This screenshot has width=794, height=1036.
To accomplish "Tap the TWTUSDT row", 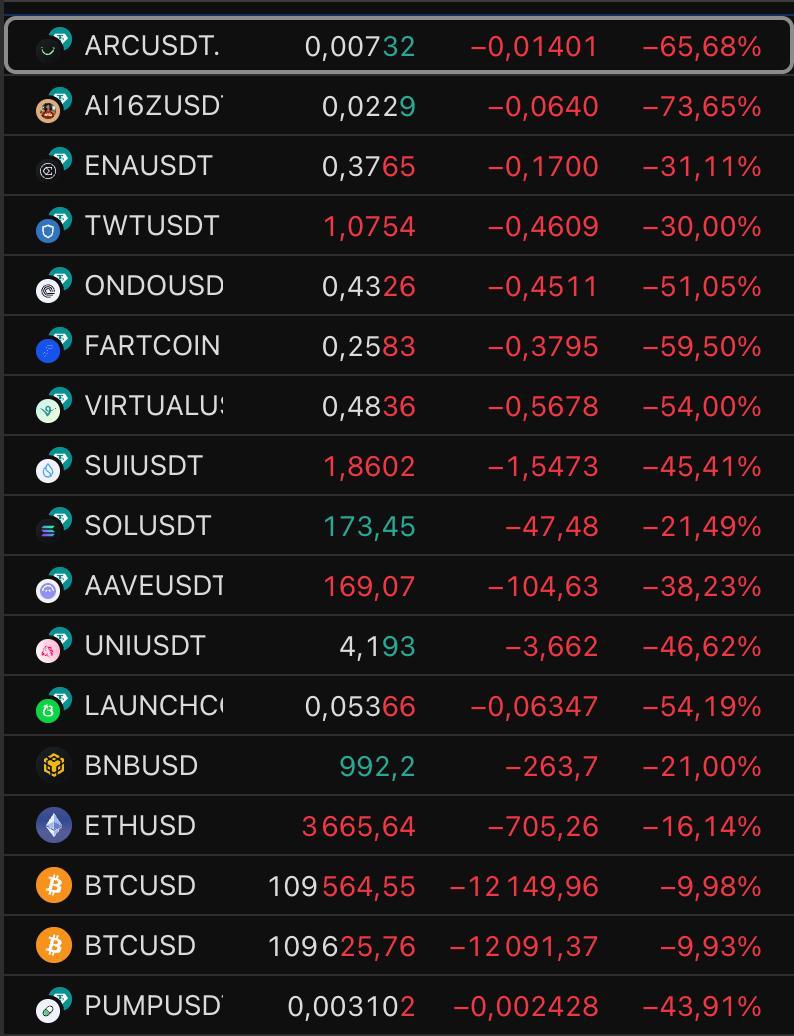I will (152, 226).
